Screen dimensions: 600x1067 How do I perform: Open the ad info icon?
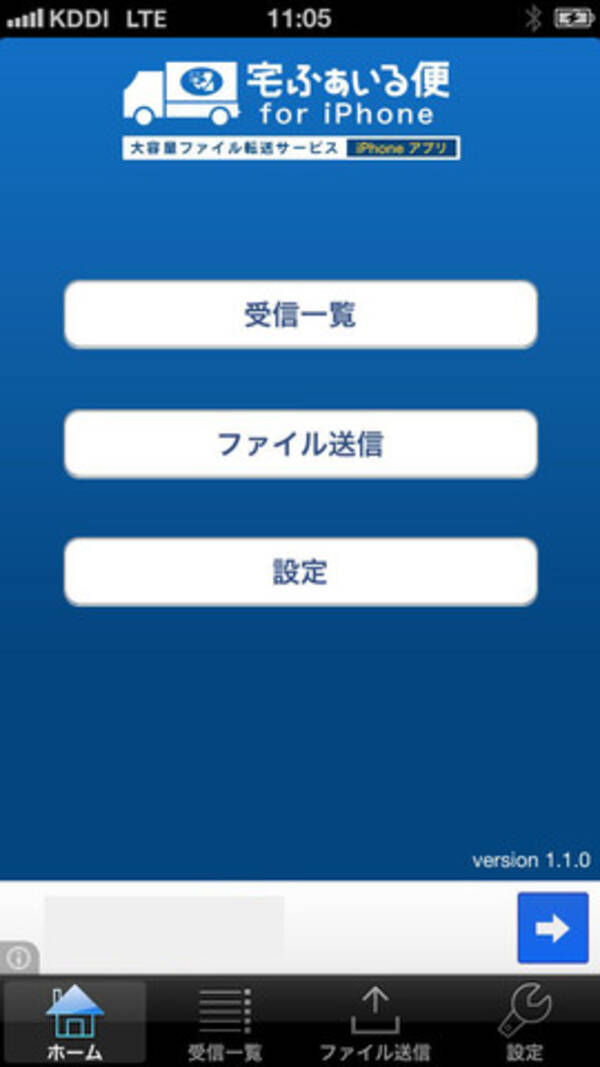(x=19, y=958)
